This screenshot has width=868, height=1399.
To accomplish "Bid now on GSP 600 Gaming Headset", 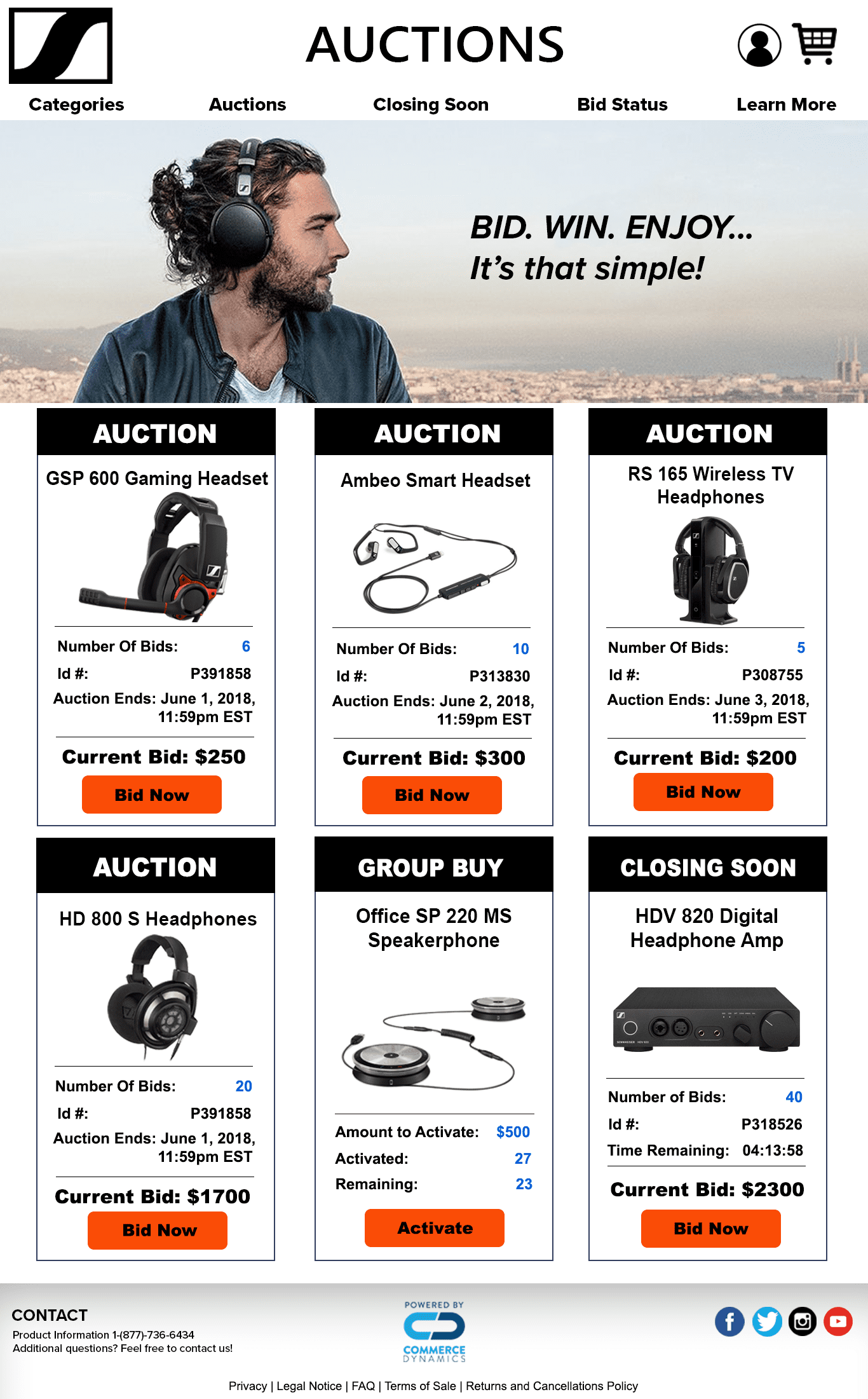I will point(152,795).
